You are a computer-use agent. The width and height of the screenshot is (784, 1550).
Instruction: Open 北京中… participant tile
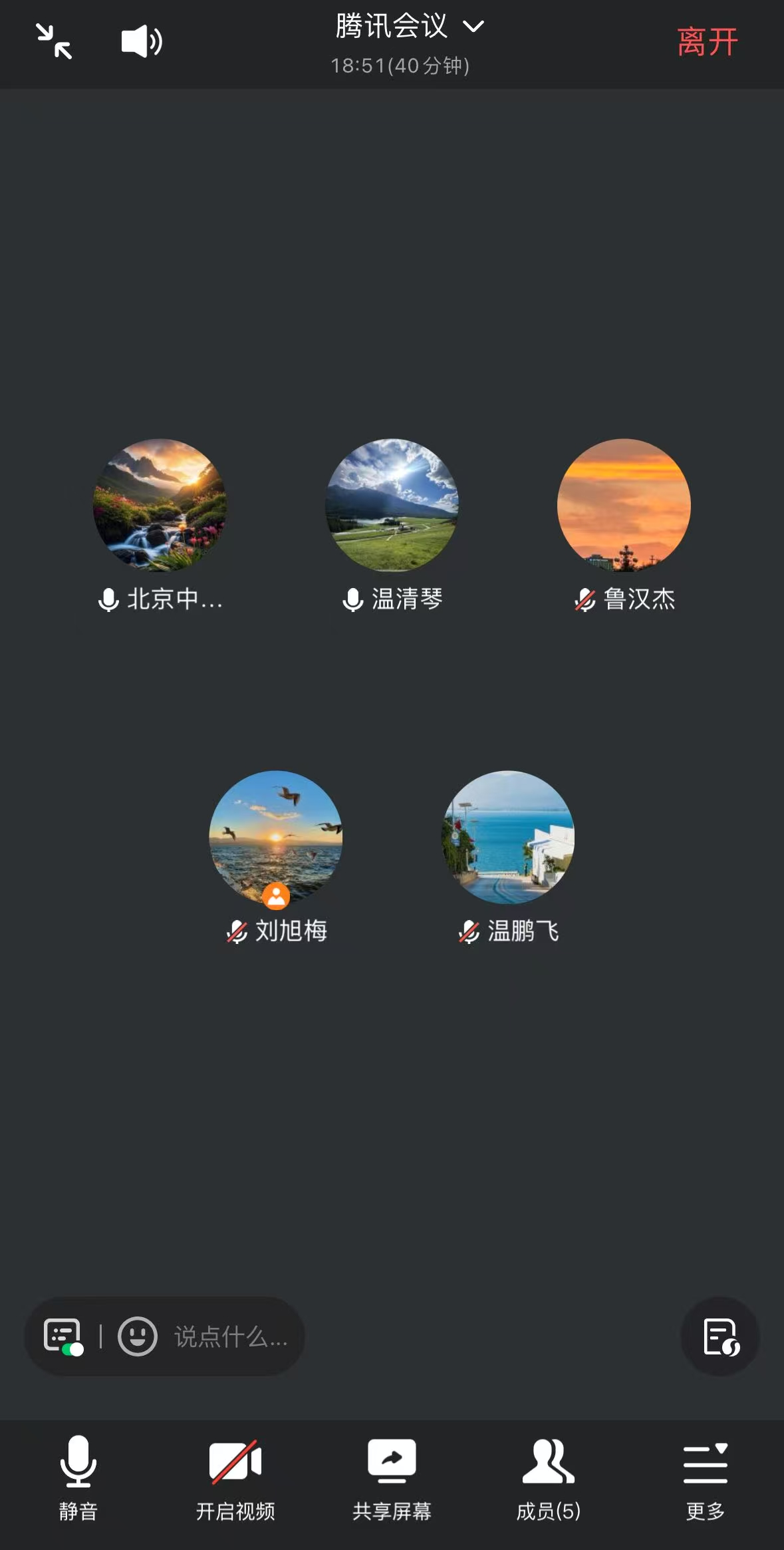coord(160,506)
